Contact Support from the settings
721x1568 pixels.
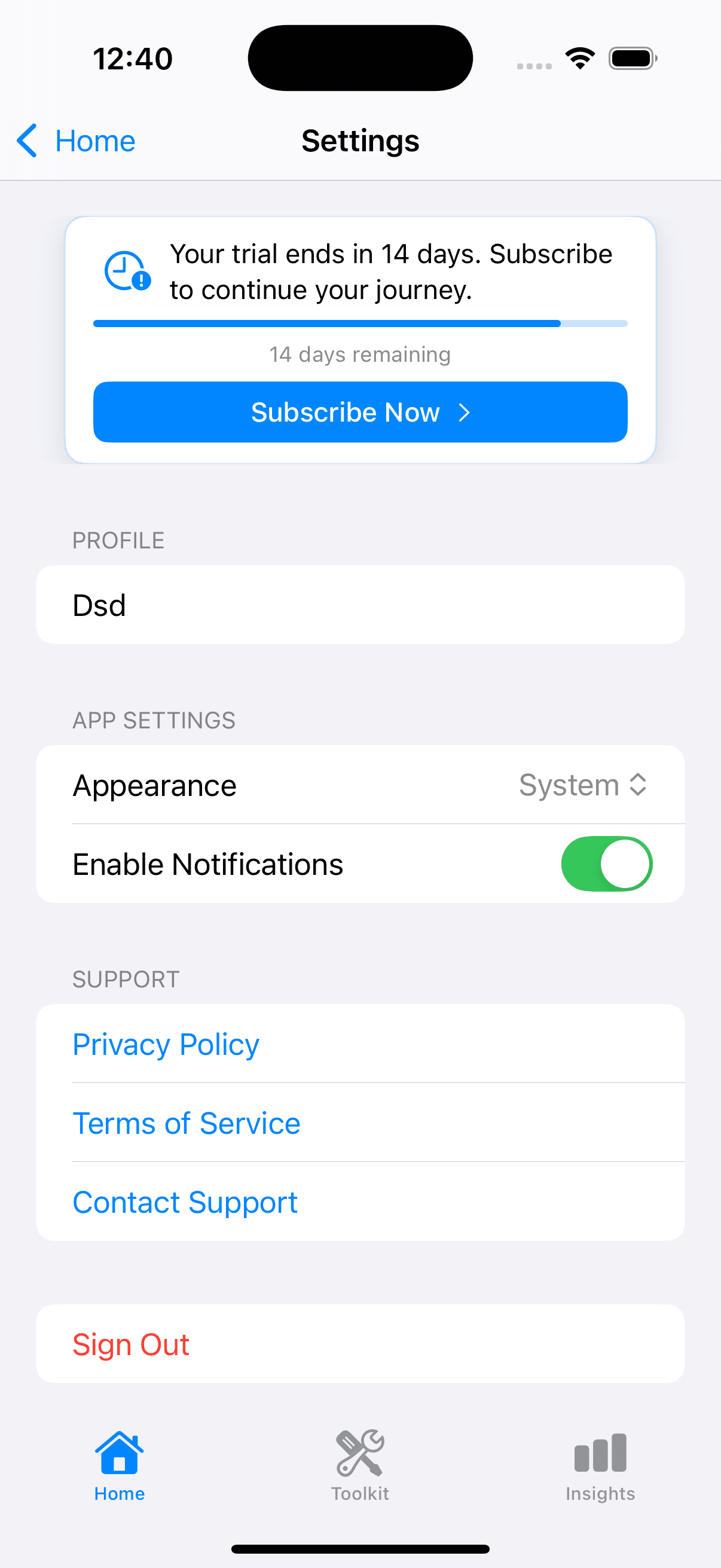point(185,1202)
